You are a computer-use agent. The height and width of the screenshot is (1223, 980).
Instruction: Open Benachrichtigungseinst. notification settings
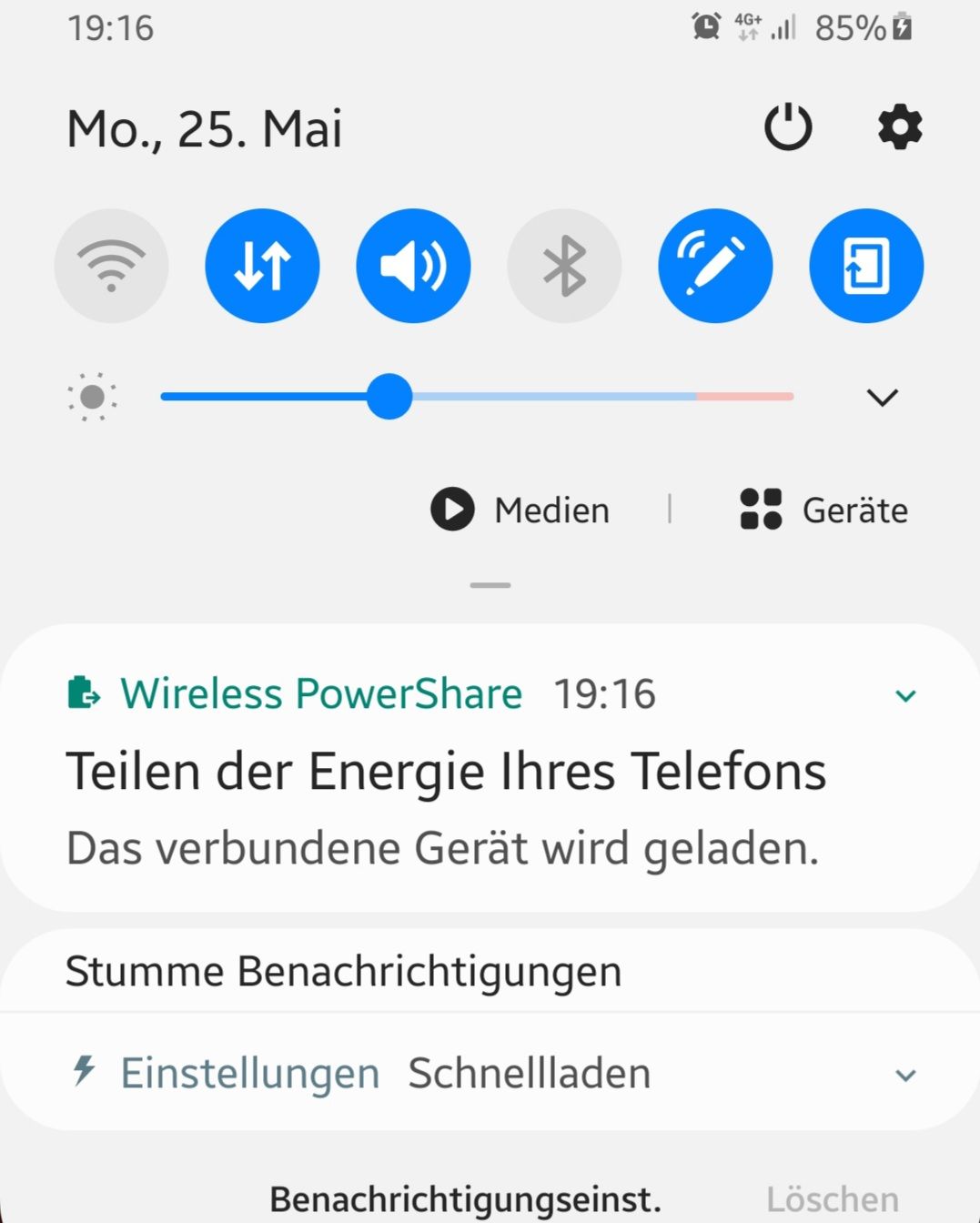(x=465, y=1199)
